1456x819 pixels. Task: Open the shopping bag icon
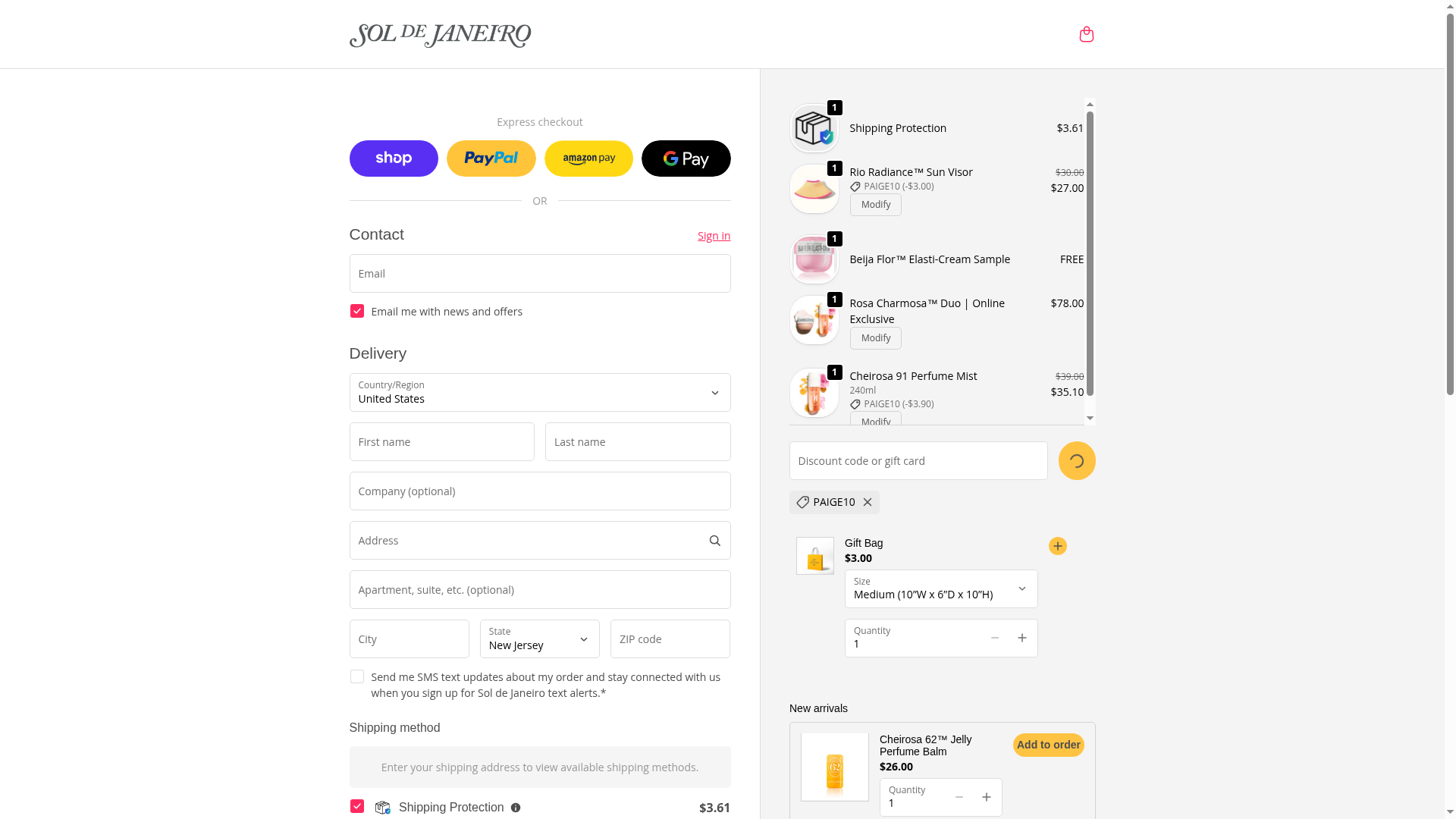point(1086,34)
